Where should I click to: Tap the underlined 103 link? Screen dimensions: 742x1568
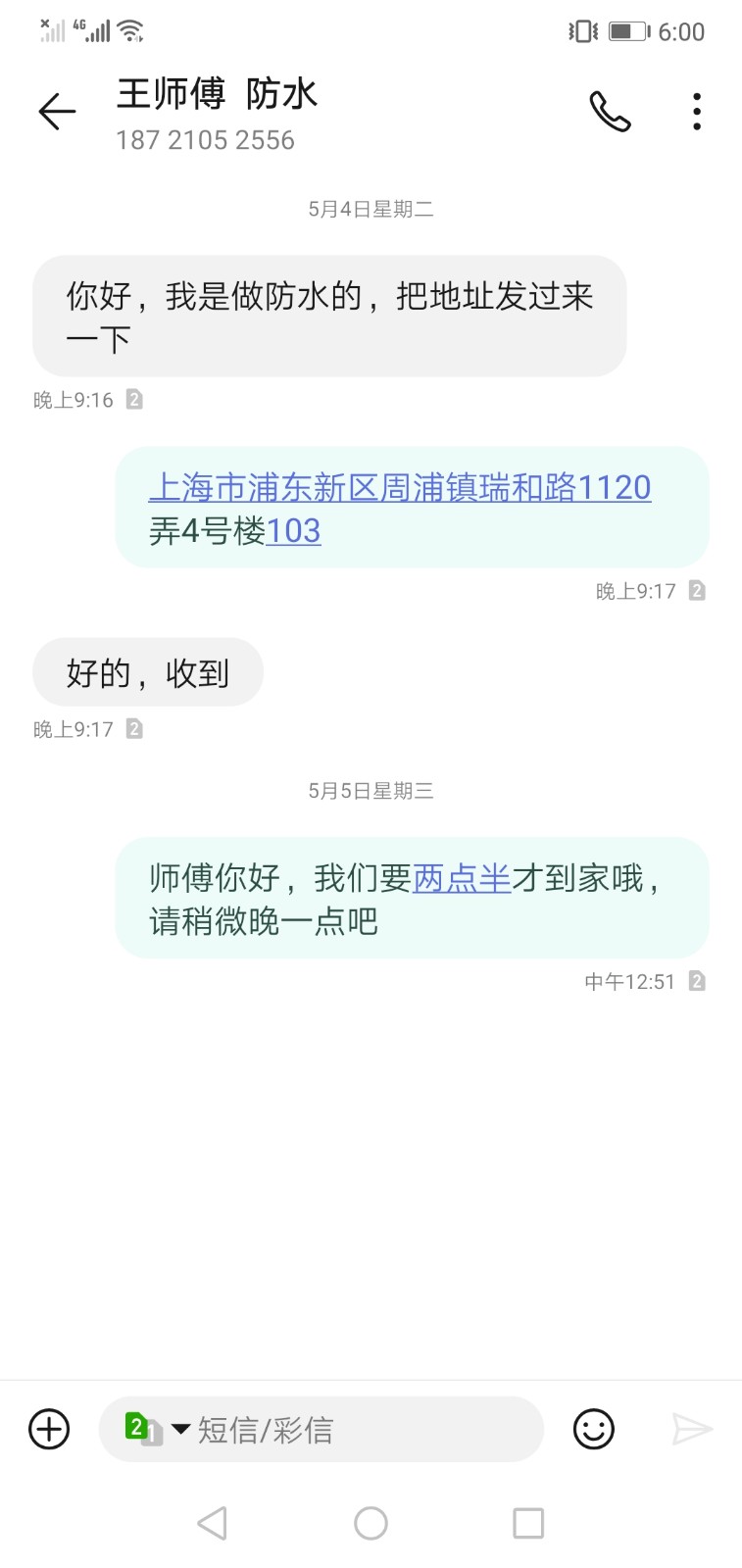click(x=293, y=531)
